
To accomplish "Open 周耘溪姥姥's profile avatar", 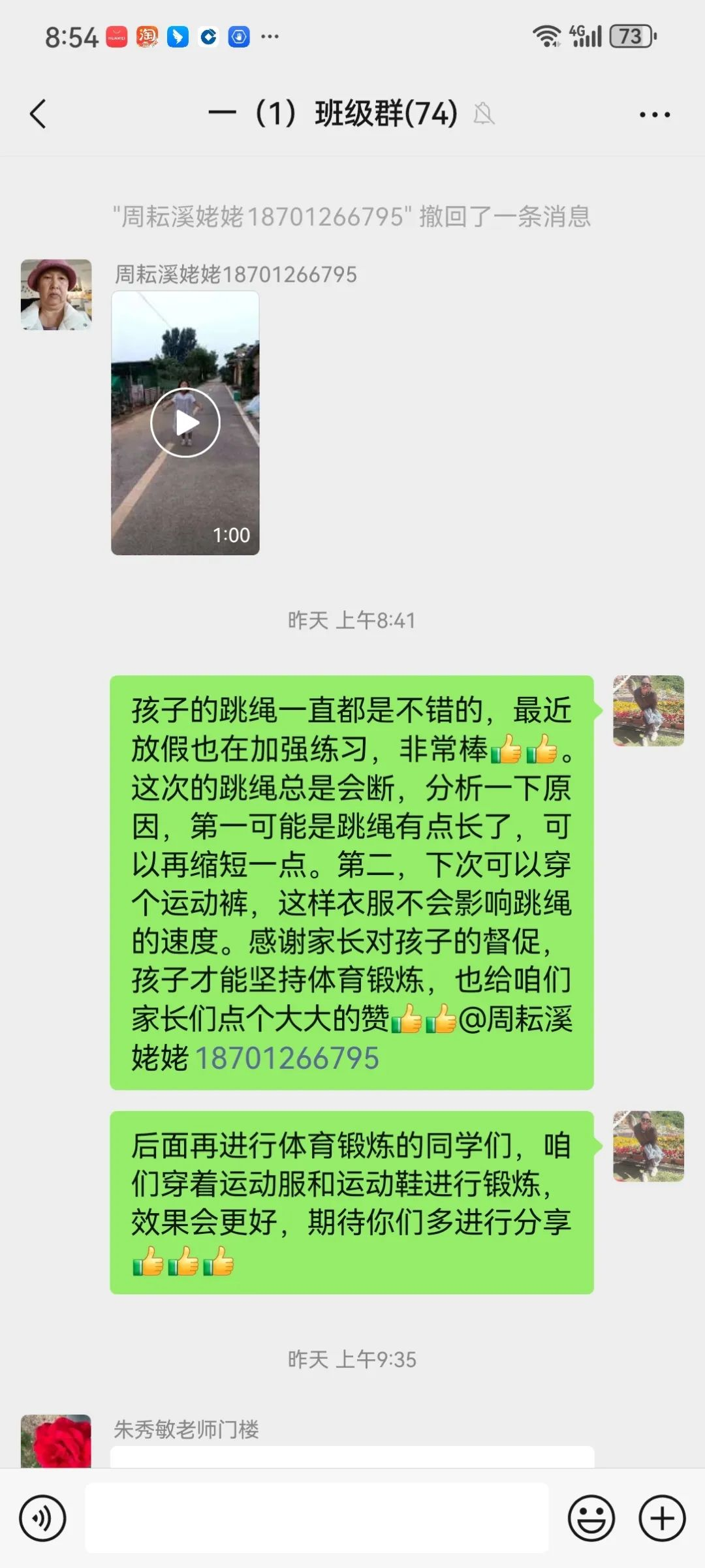I will tap(56, 295).
